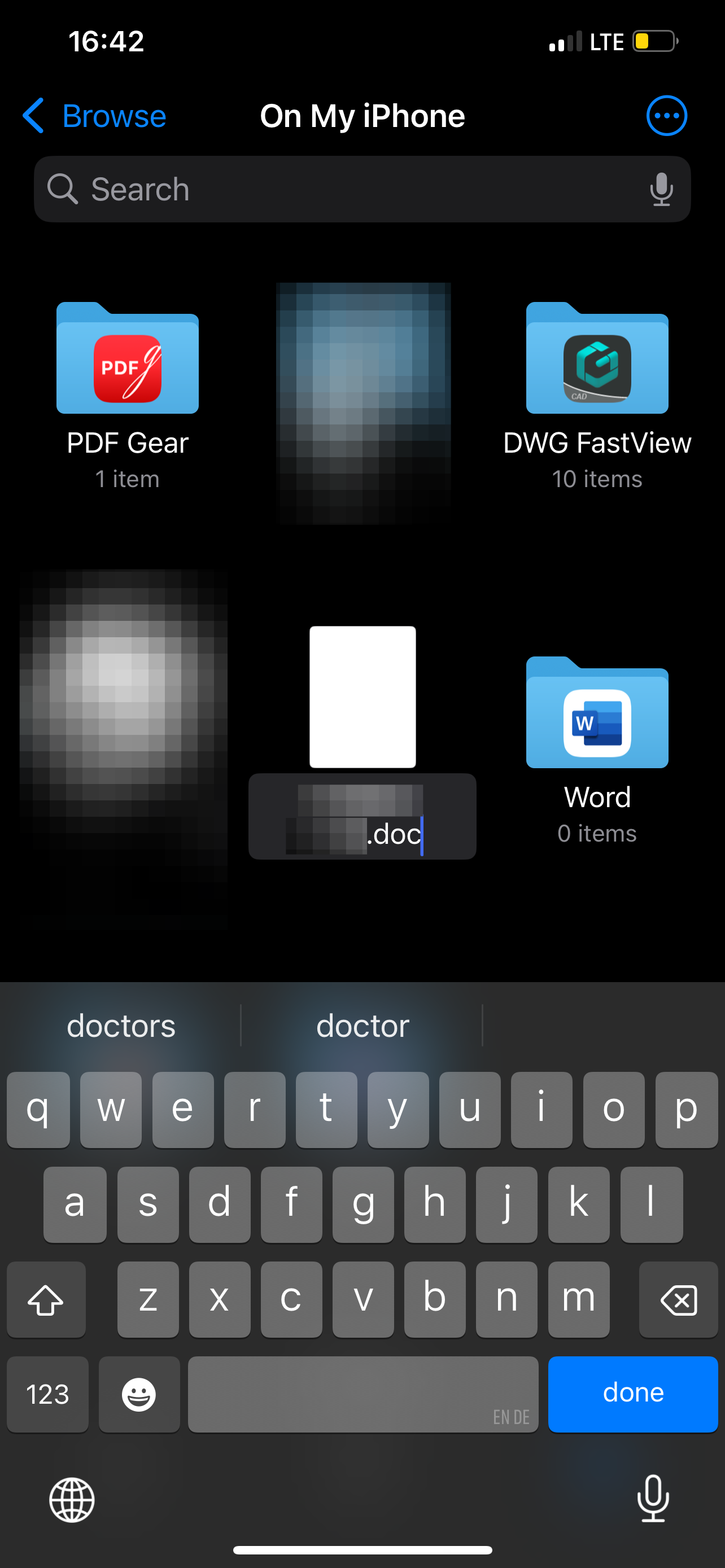Open the emoji keyboard

(139, 1393)
